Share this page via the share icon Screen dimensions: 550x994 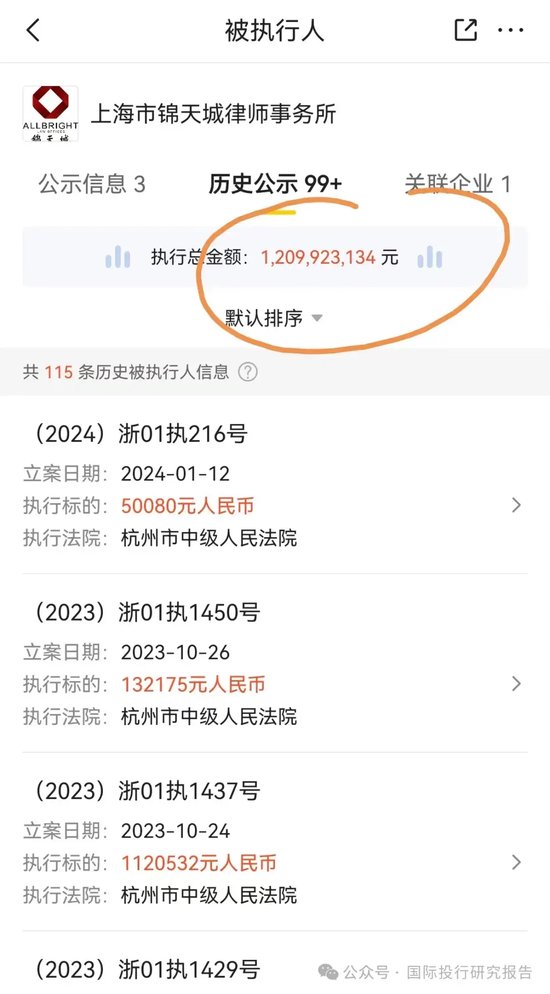point(466,29)
